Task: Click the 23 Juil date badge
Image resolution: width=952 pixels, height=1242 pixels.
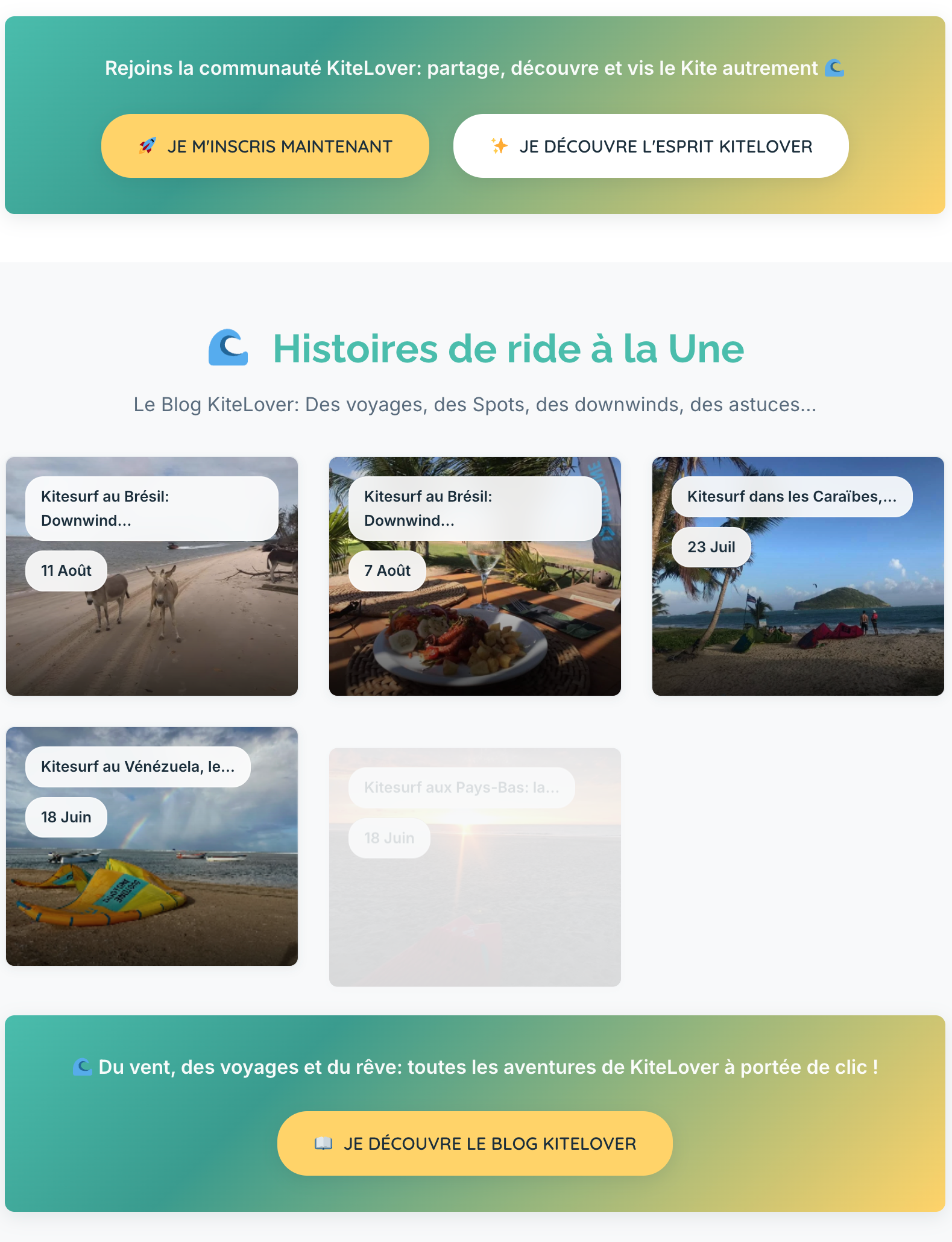Action: tap(711, 546)
